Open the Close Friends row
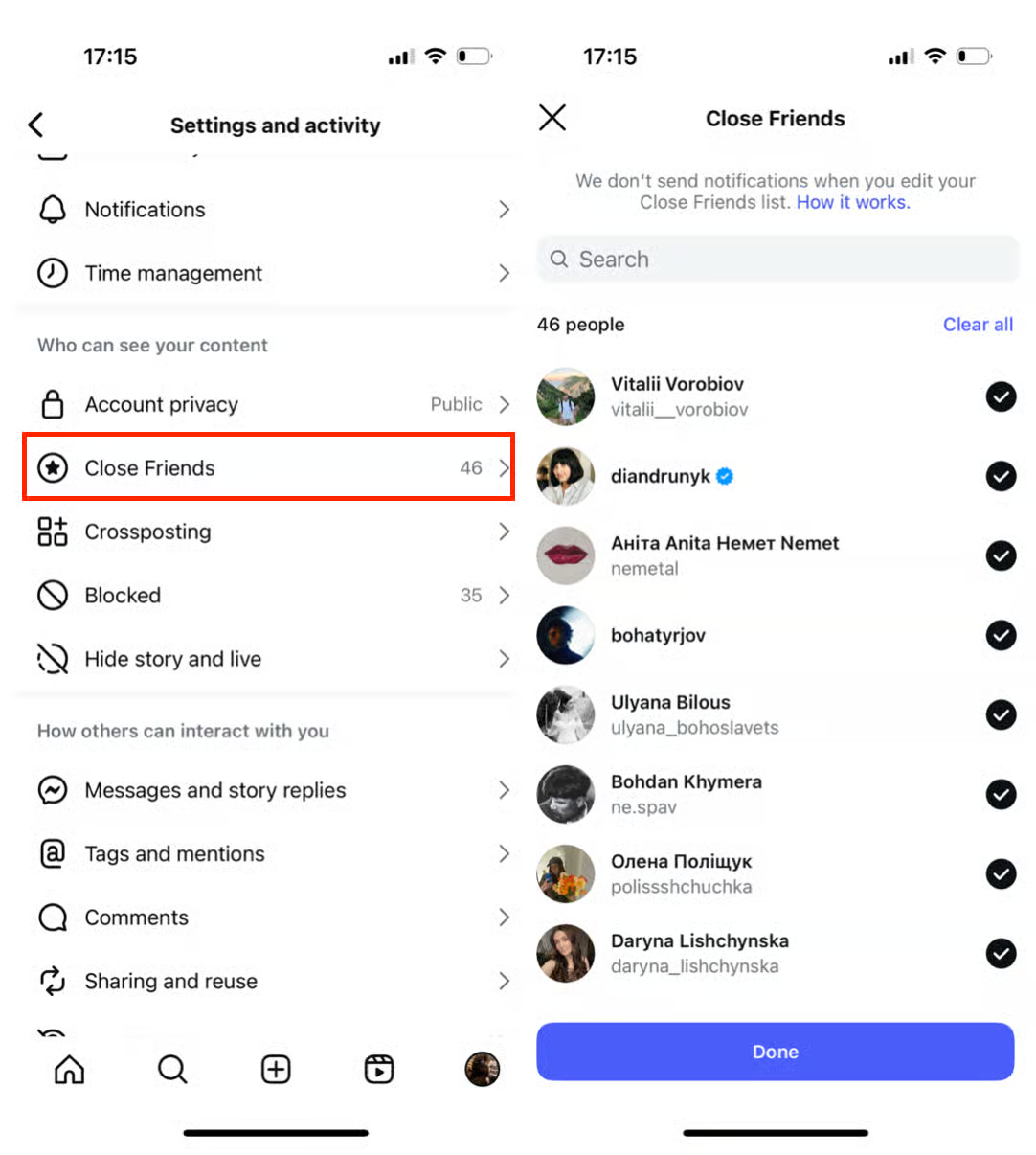The image size is (1036, 1155). (x=268, y=467)
